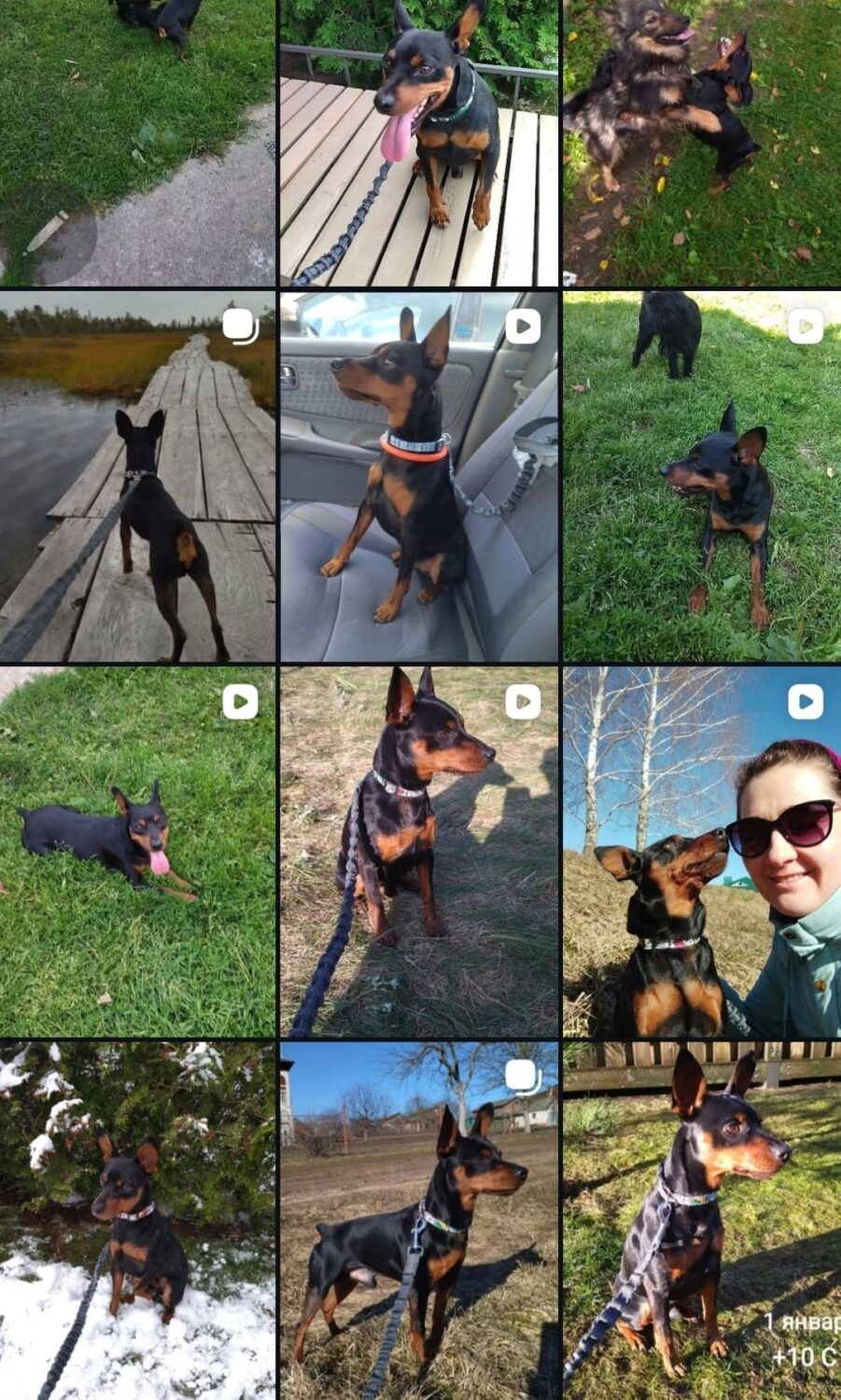Open the post captioned 1 января +10 C

tap(702, 1221)
